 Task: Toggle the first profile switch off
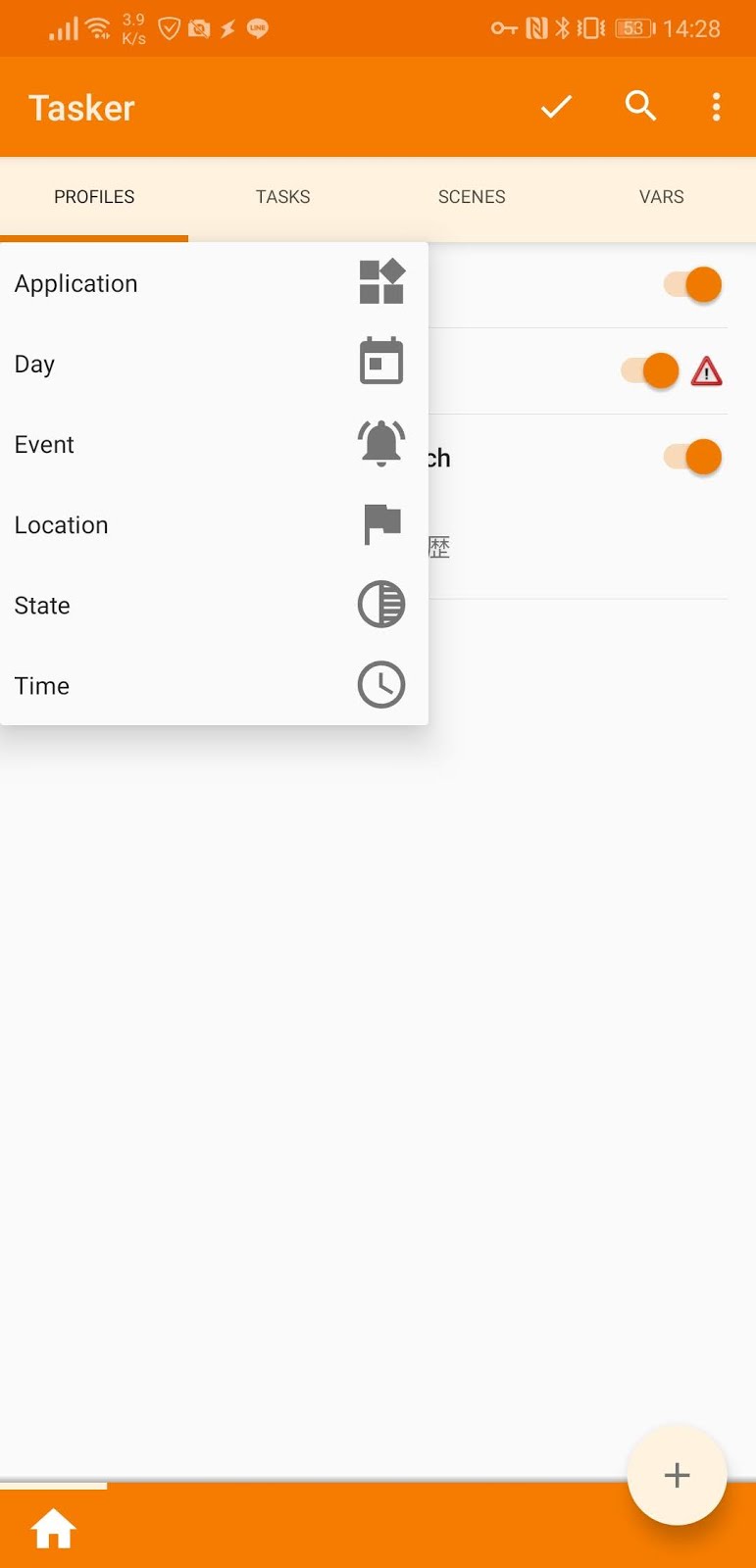[694, 285]
